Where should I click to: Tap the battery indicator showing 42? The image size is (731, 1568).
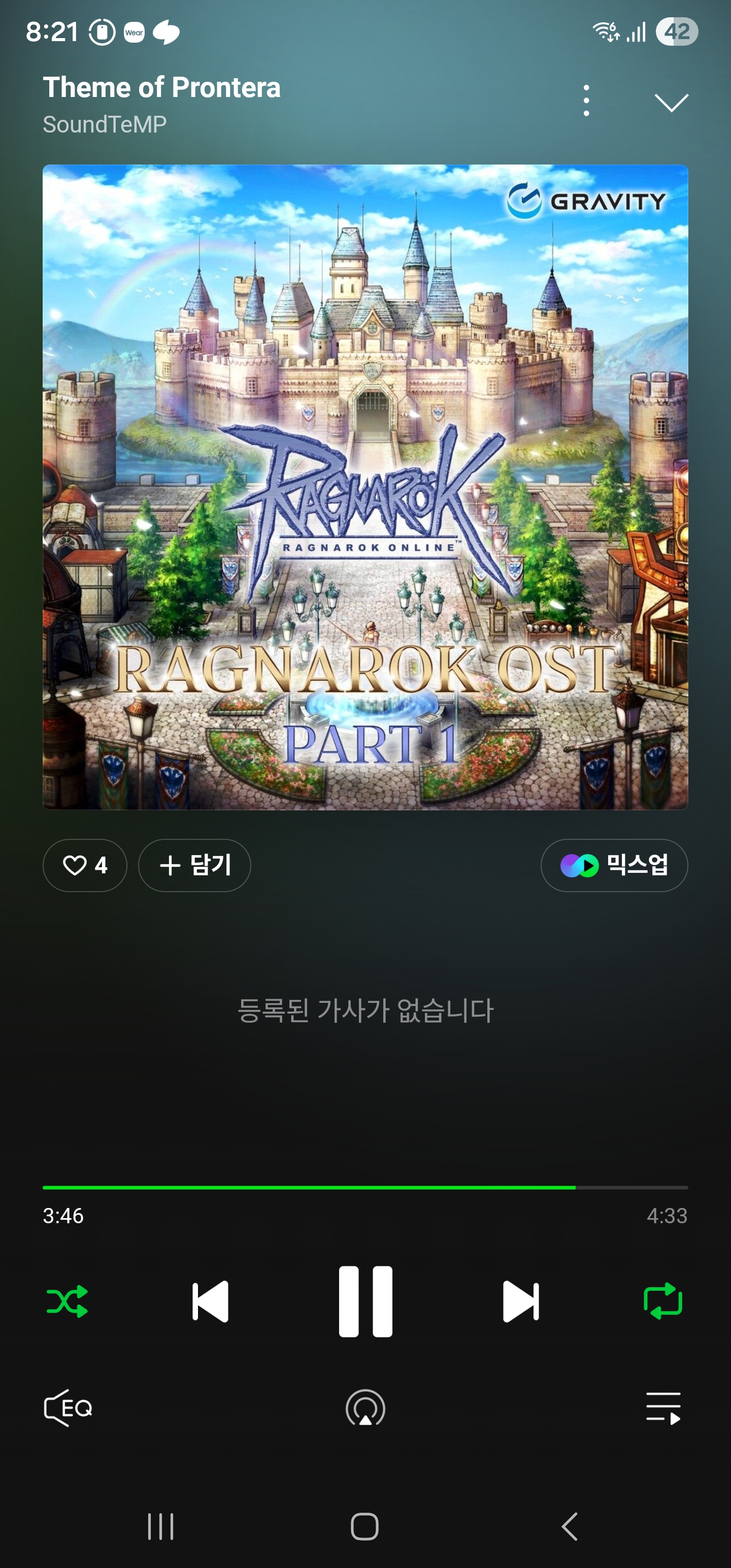click(676, 31)
